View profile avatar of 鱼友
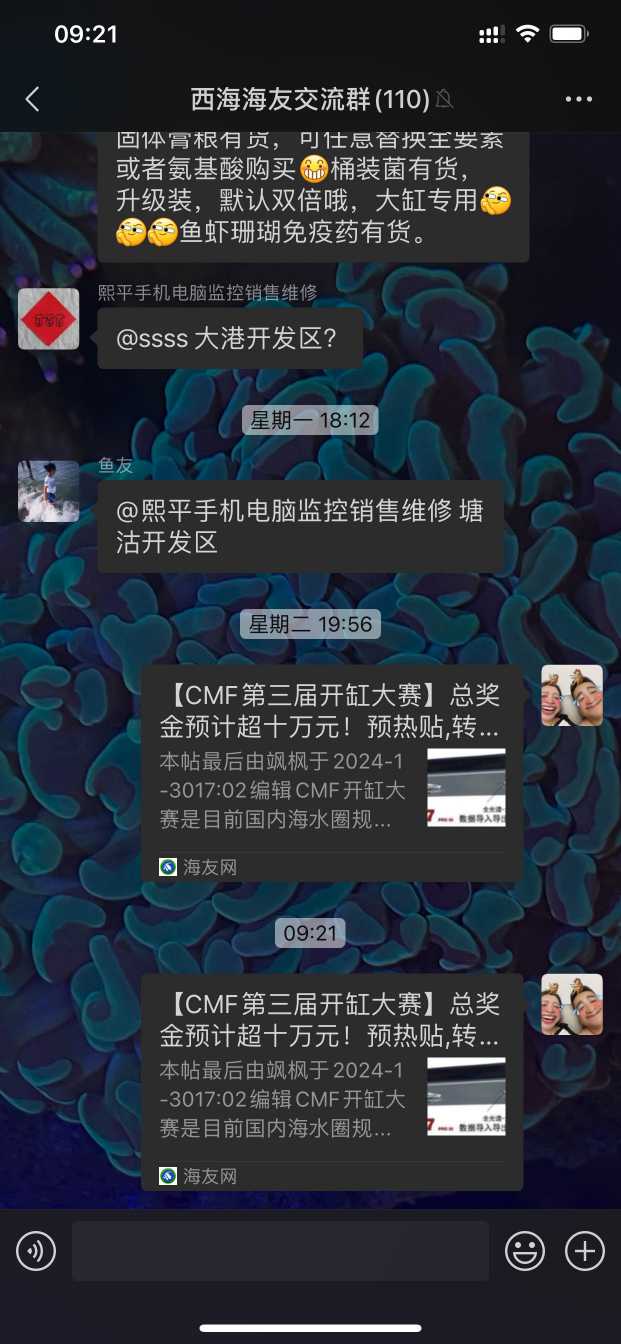Viewport: 621px width, 1344px height. click(48, 491)
